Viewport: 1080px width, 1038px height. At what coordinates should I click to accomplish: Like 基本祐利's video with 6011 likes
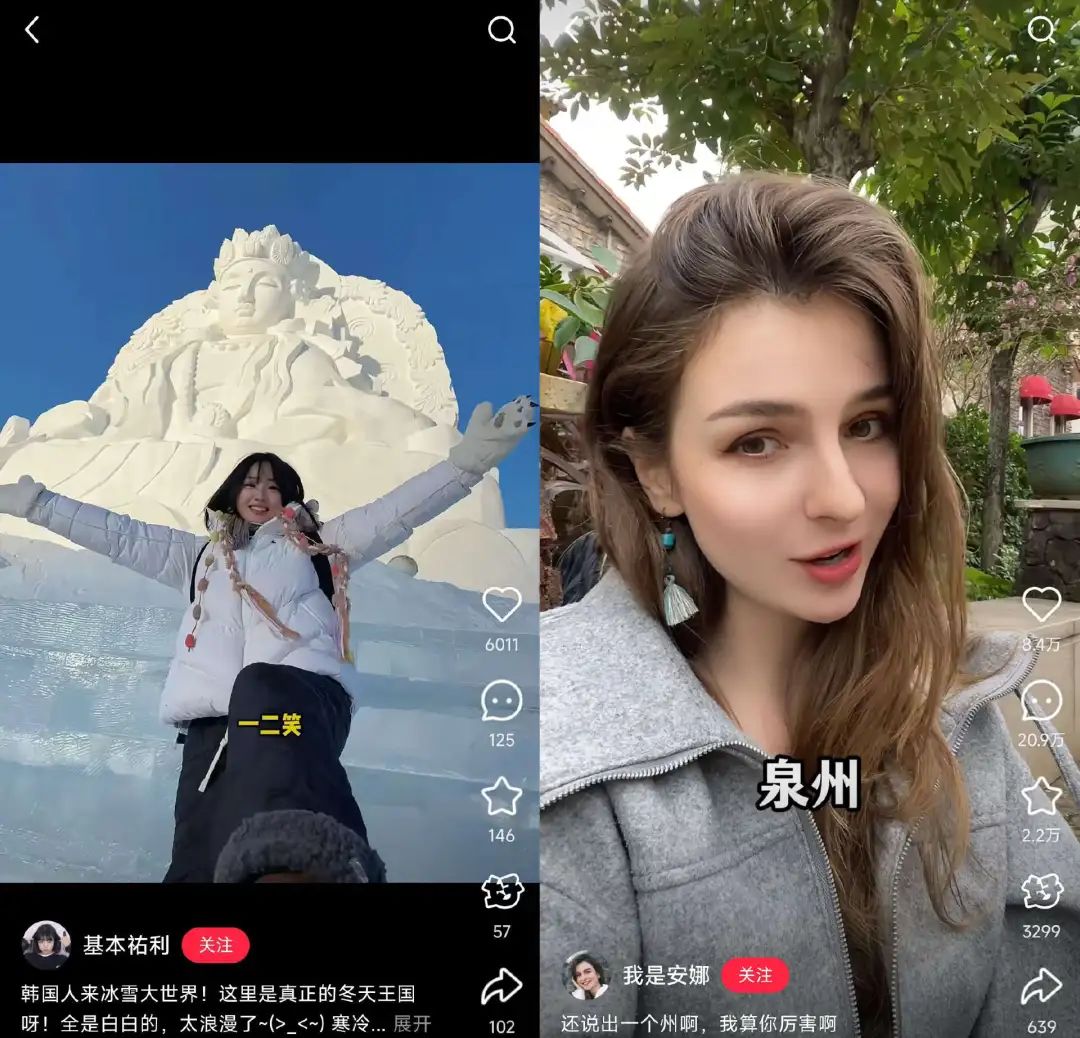[x=501, y=605]
